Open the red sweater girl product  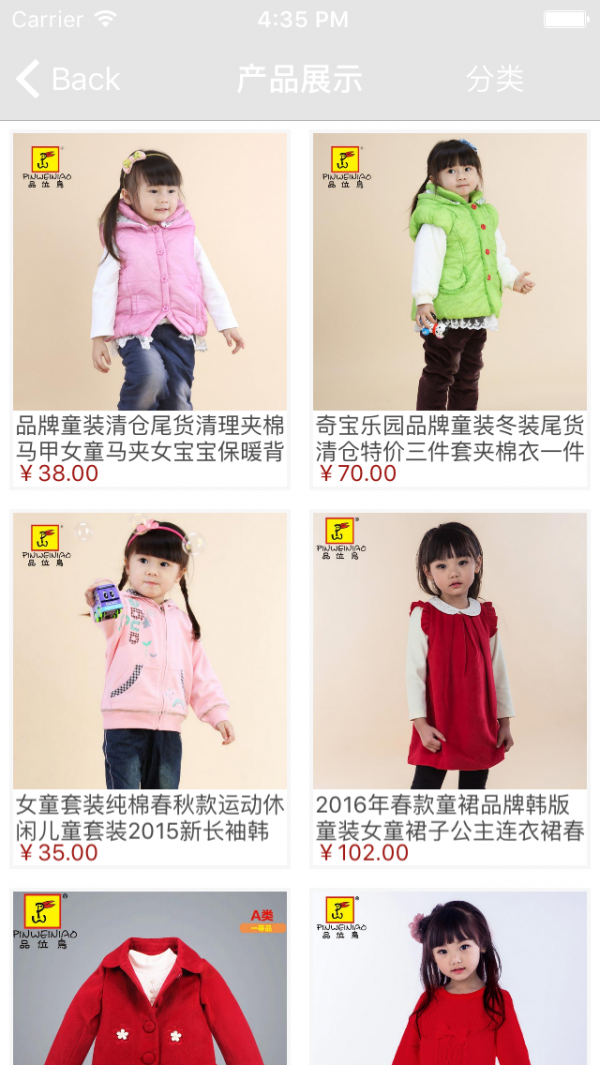[x=450, y=977]
